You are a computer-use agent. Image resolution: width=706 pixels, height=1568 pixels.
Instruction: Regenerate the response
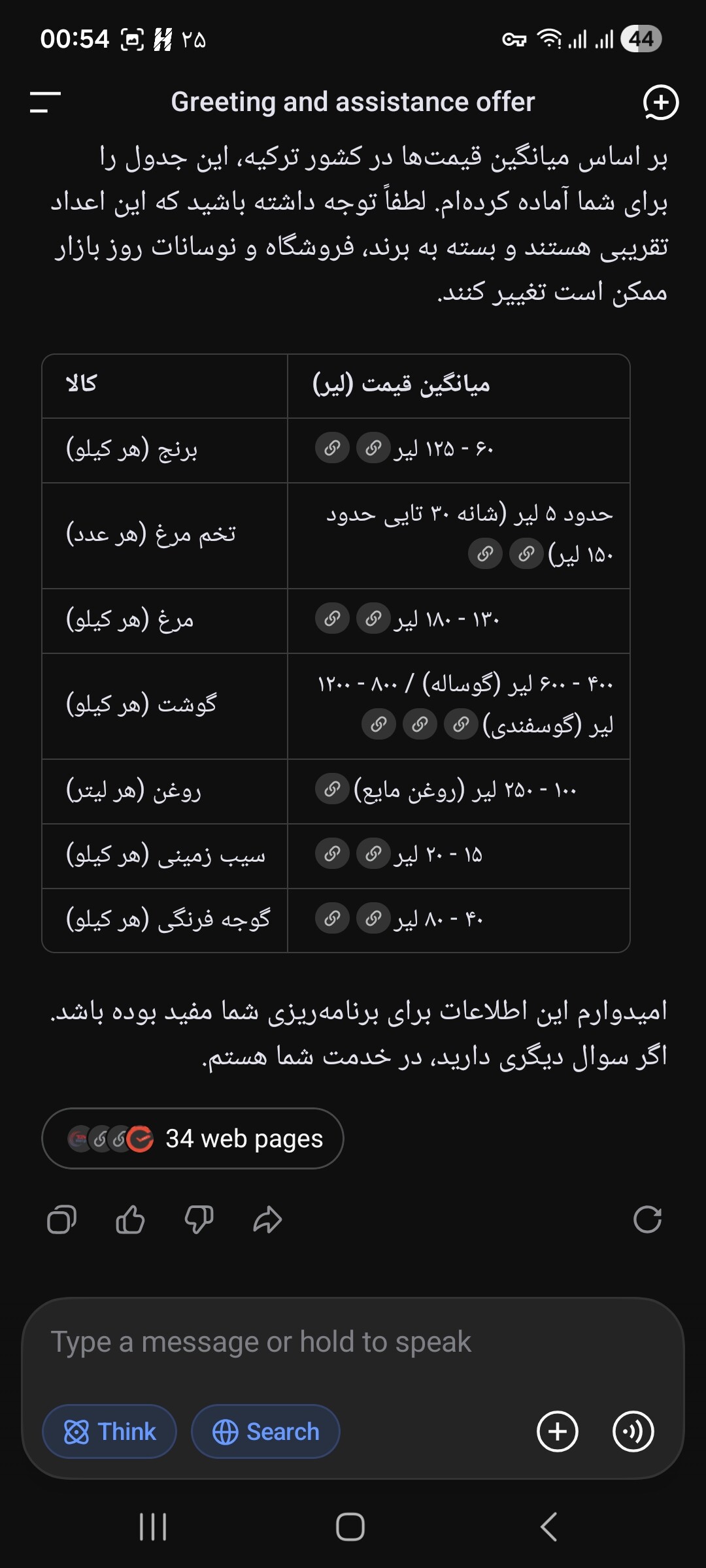648,1219
